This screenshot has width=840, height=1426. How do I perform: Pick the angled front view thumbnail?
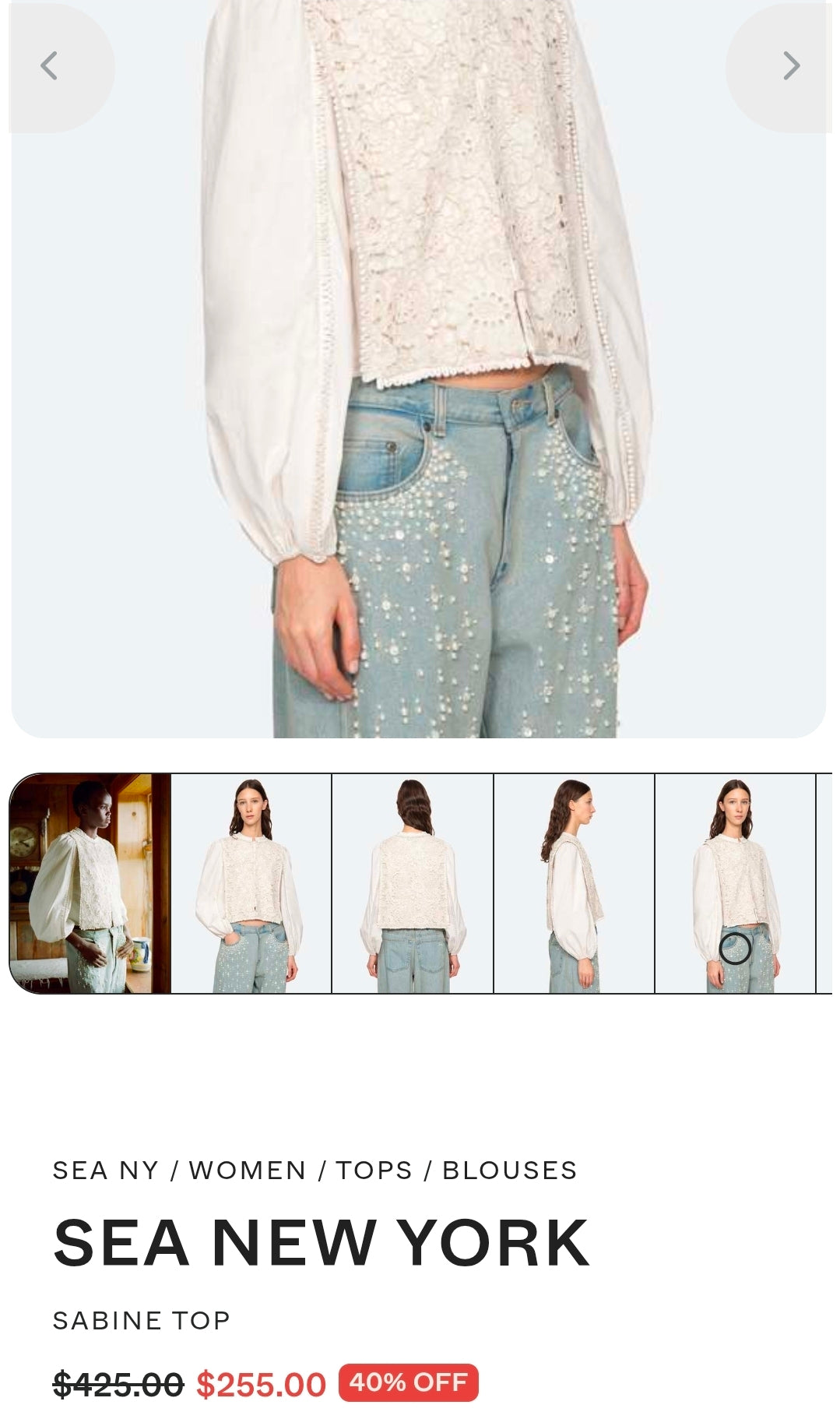click(735, 883)
